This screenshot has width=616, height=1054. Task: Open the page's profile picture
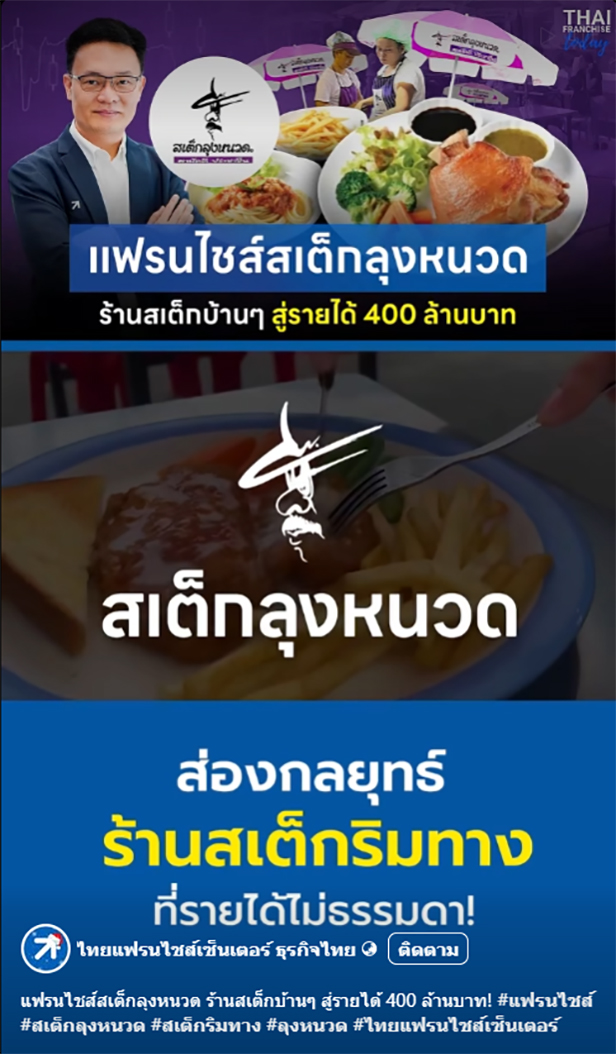pos(46,947)
